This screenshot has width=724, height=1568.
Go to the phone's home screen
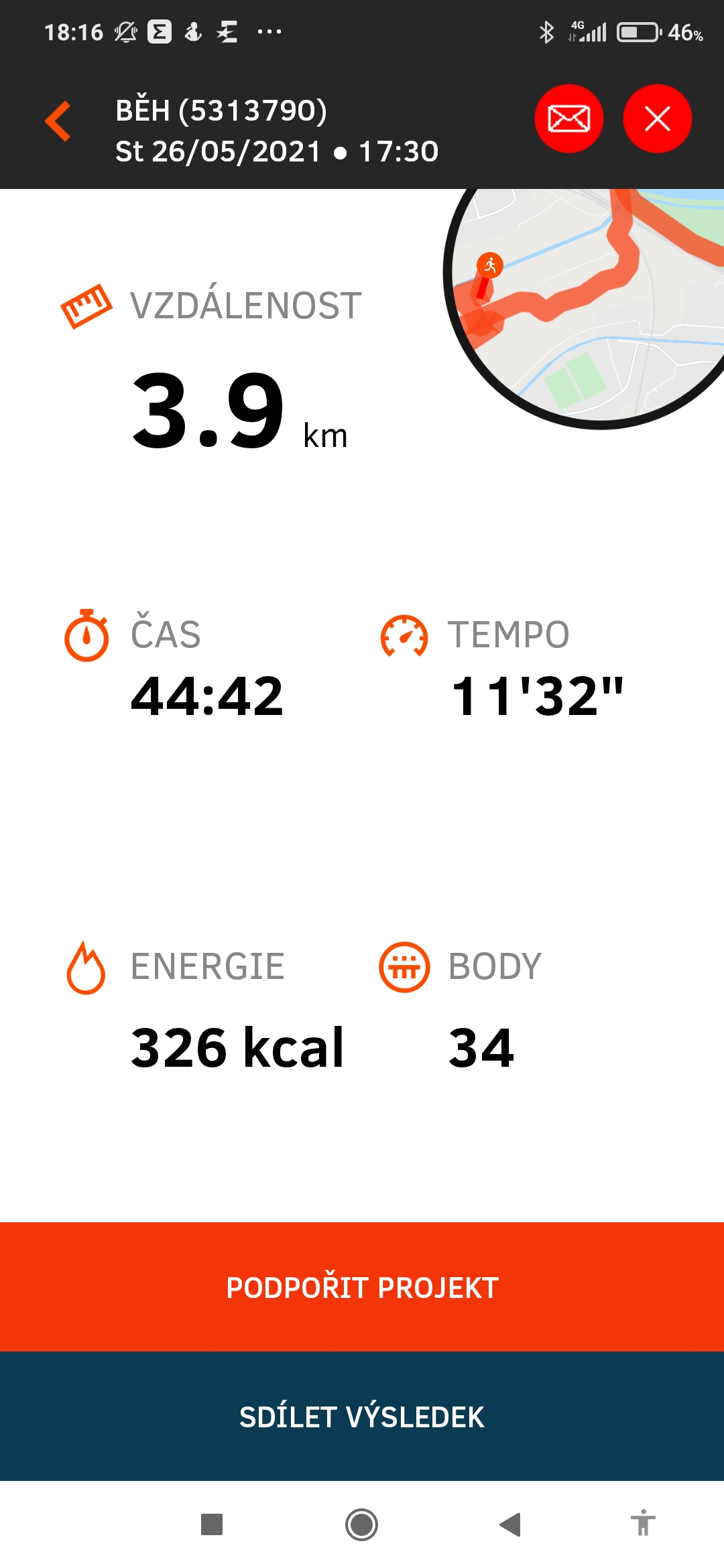361,1524
